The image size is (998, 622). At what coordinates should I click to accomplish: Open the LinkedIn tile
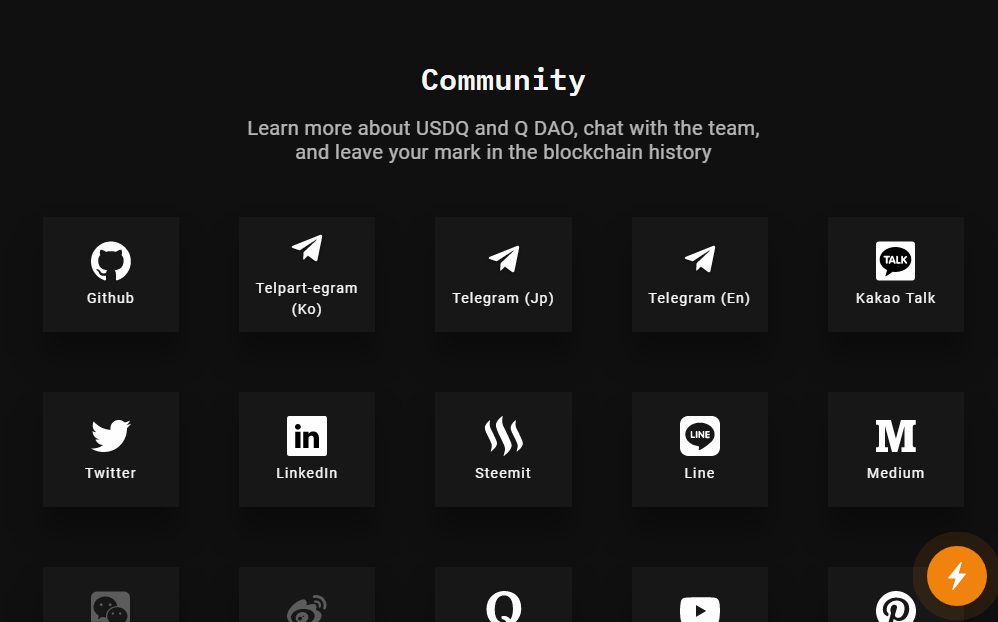click(307, 449)
